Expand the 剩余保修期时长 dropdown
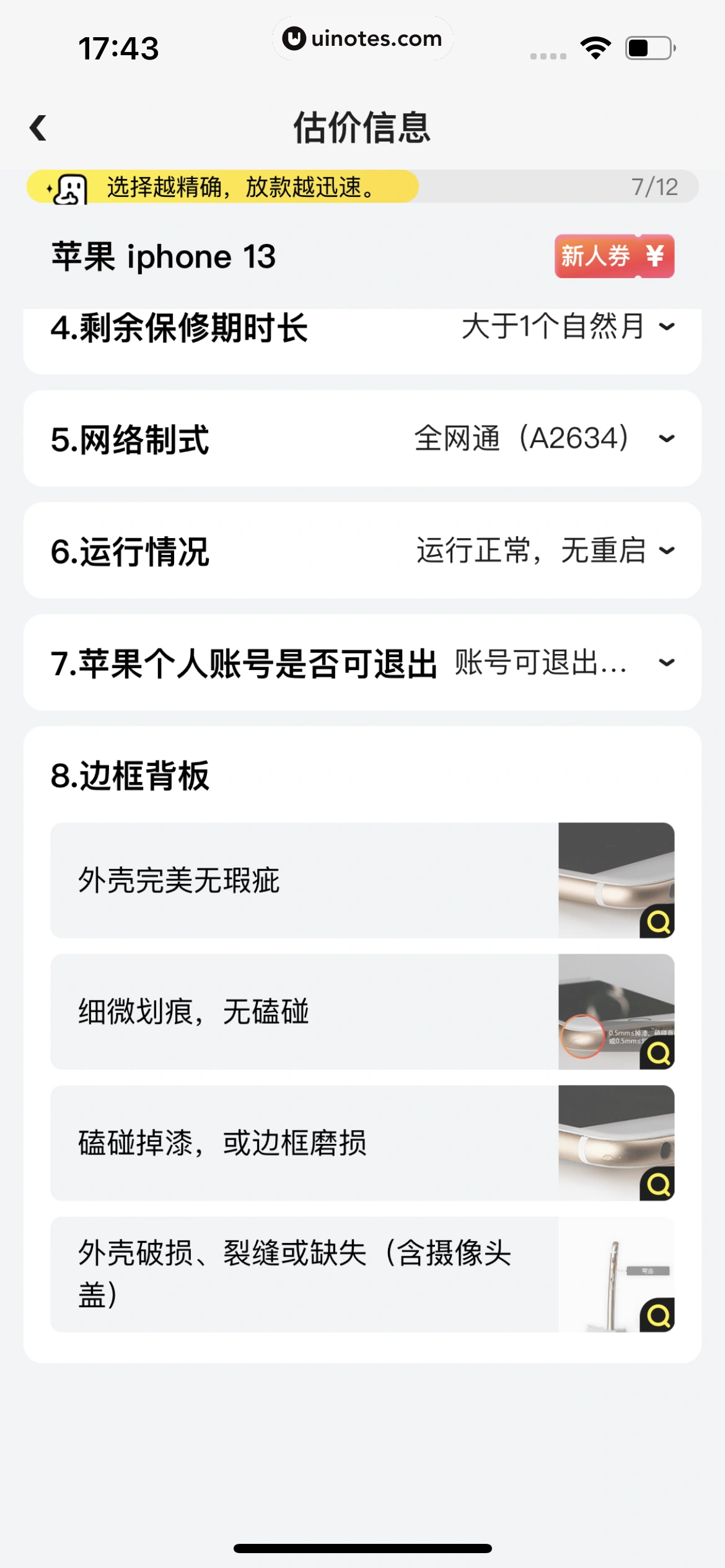This screenshot has width=725, height=1568. coord(666,328)
